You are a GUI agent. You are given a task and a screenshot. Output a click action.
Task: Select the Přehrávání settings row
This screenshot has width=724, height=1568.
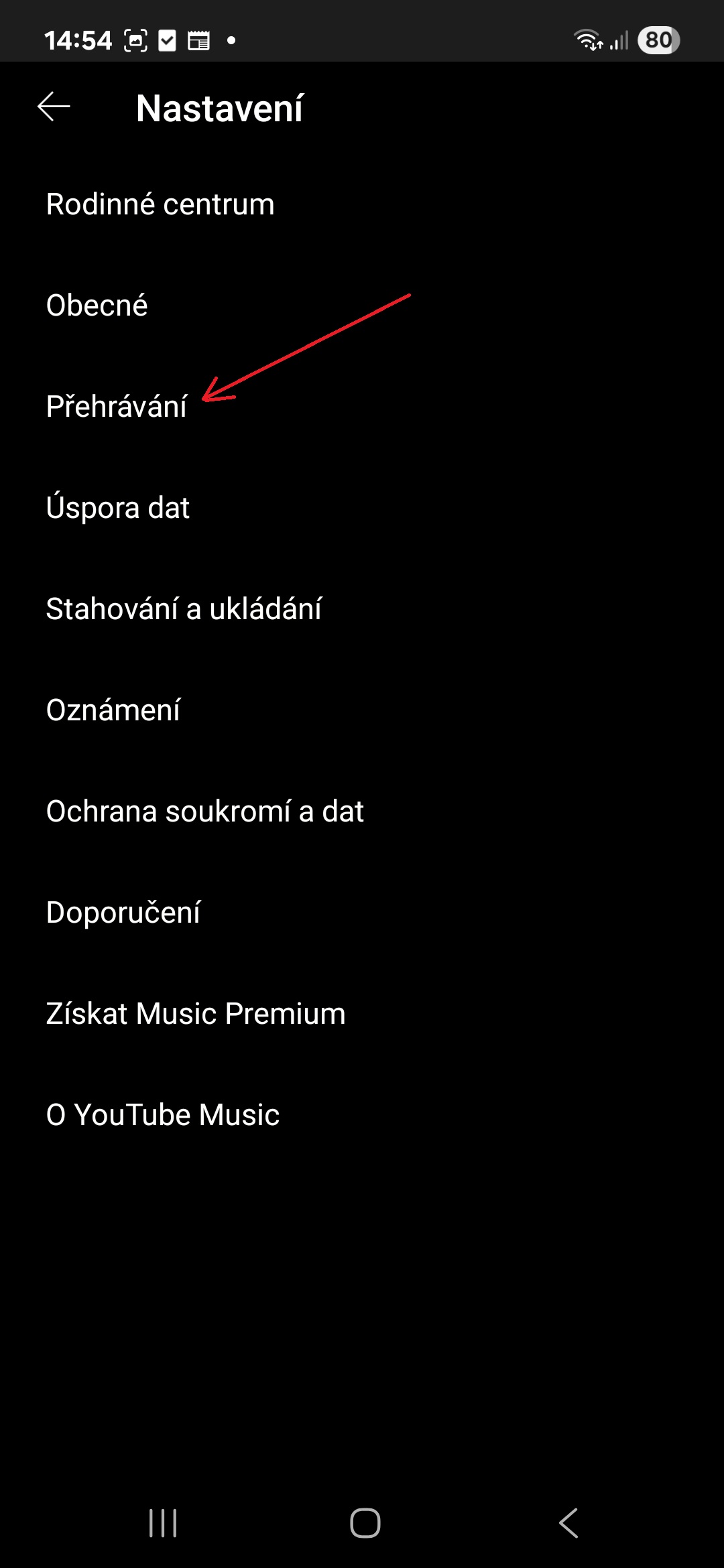pyautogui.click(x=362, y=407)
